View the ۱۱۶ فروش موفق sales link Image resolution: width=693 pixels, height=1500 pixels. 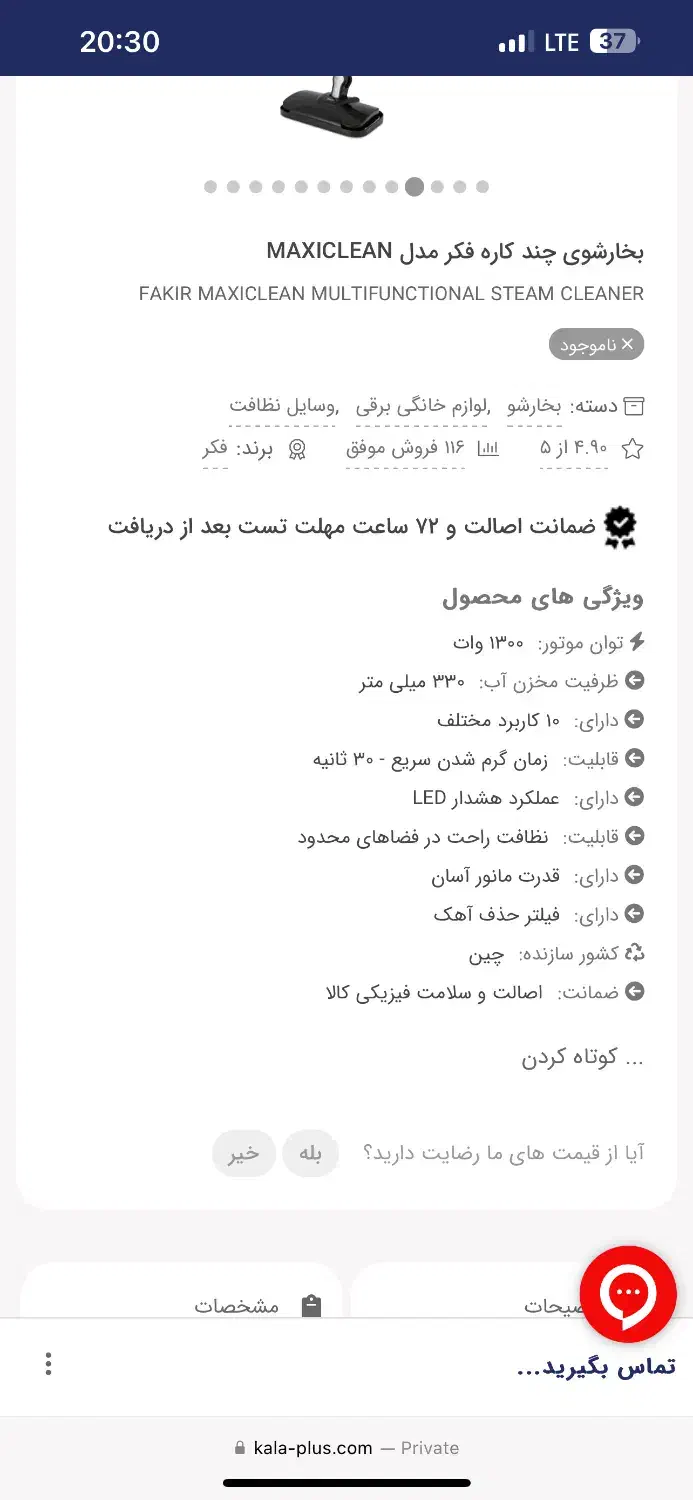tap(406, 449)
